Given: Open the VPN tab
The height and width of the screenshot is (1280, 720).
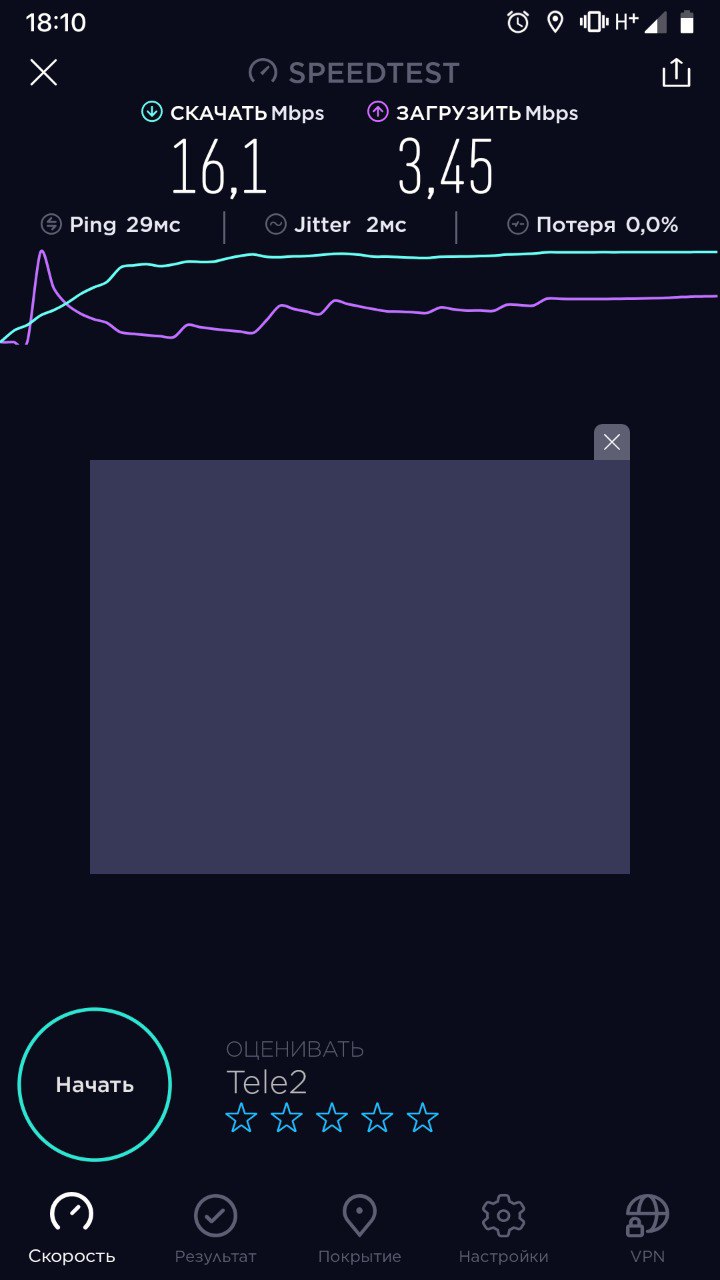Looking at the screenshot, I should tap(647, 1229).
